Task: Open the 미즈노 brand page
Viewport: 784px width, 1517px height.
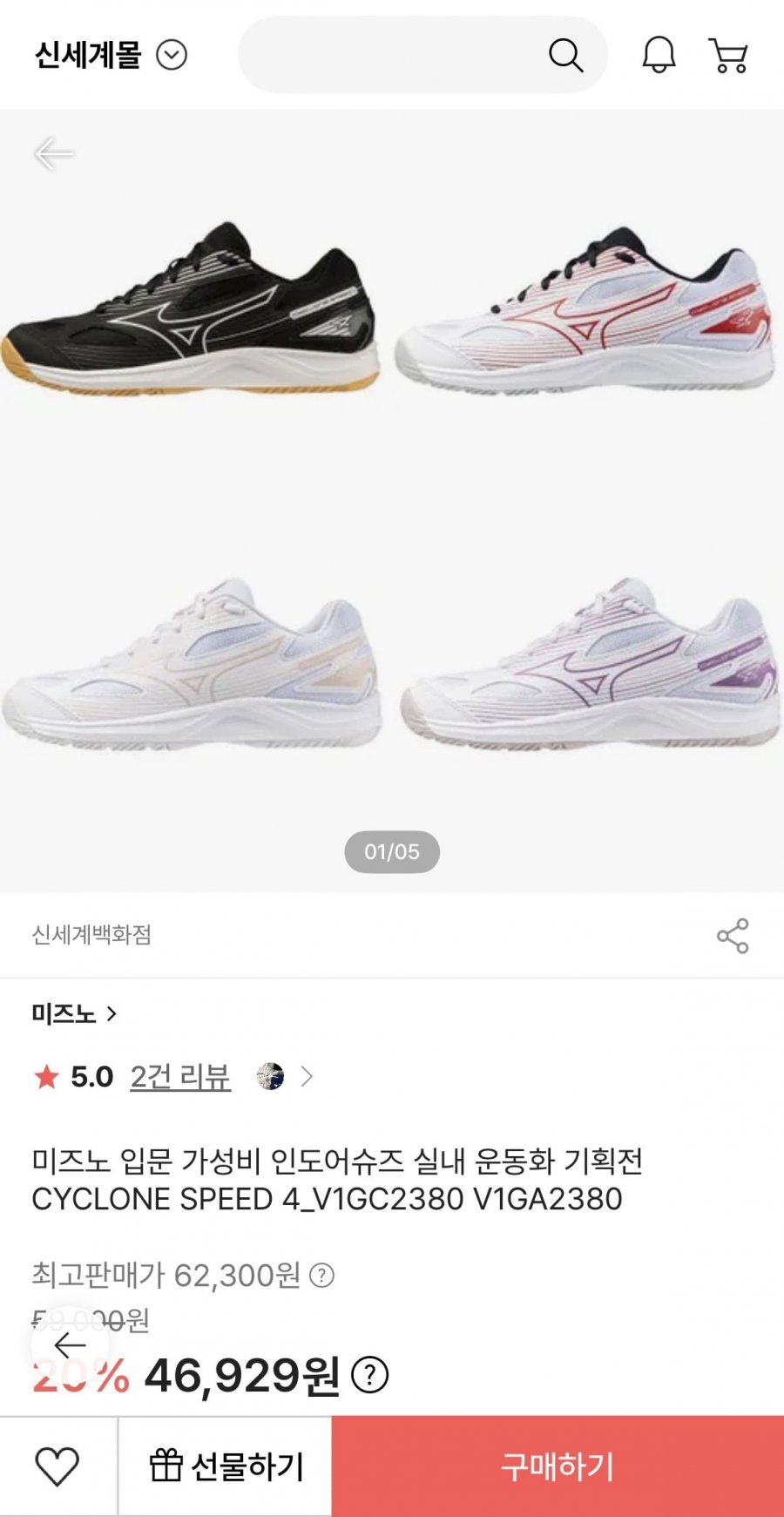Action: point(74,1013)
